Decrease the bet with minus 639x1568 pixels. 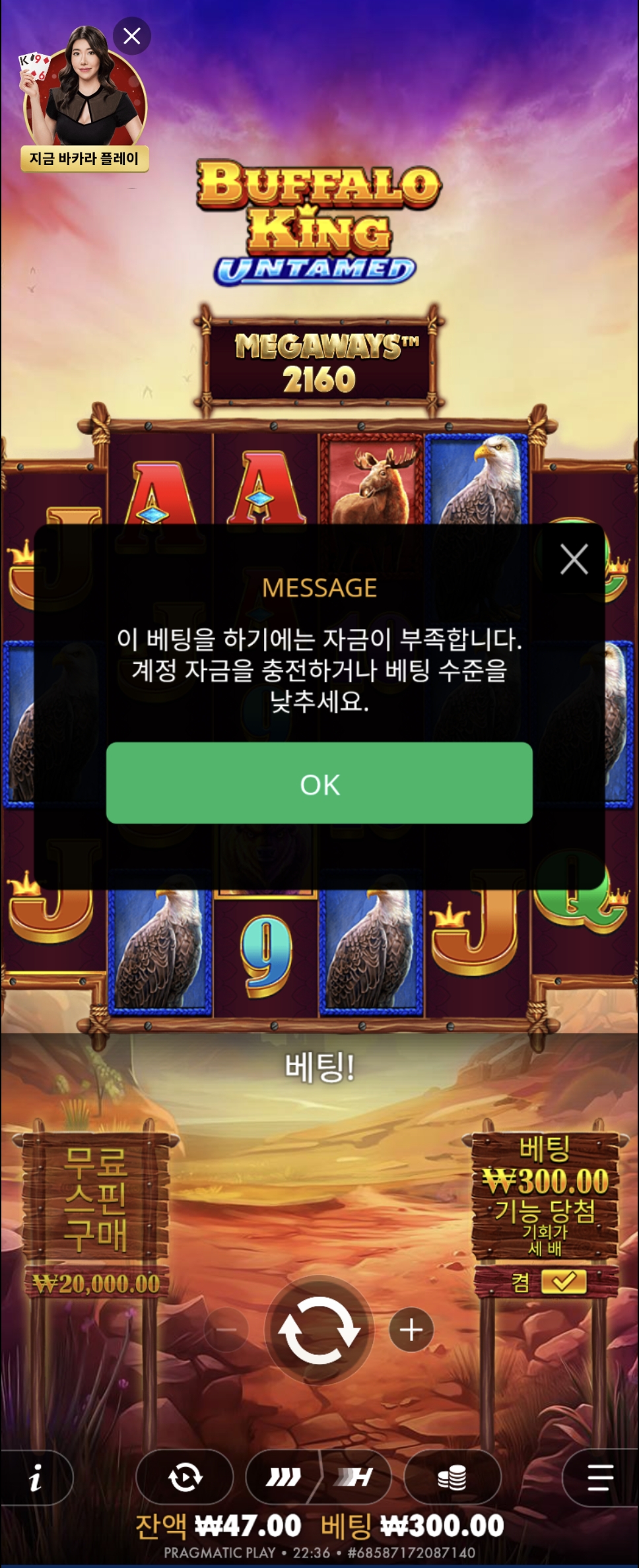(226, 1330)
